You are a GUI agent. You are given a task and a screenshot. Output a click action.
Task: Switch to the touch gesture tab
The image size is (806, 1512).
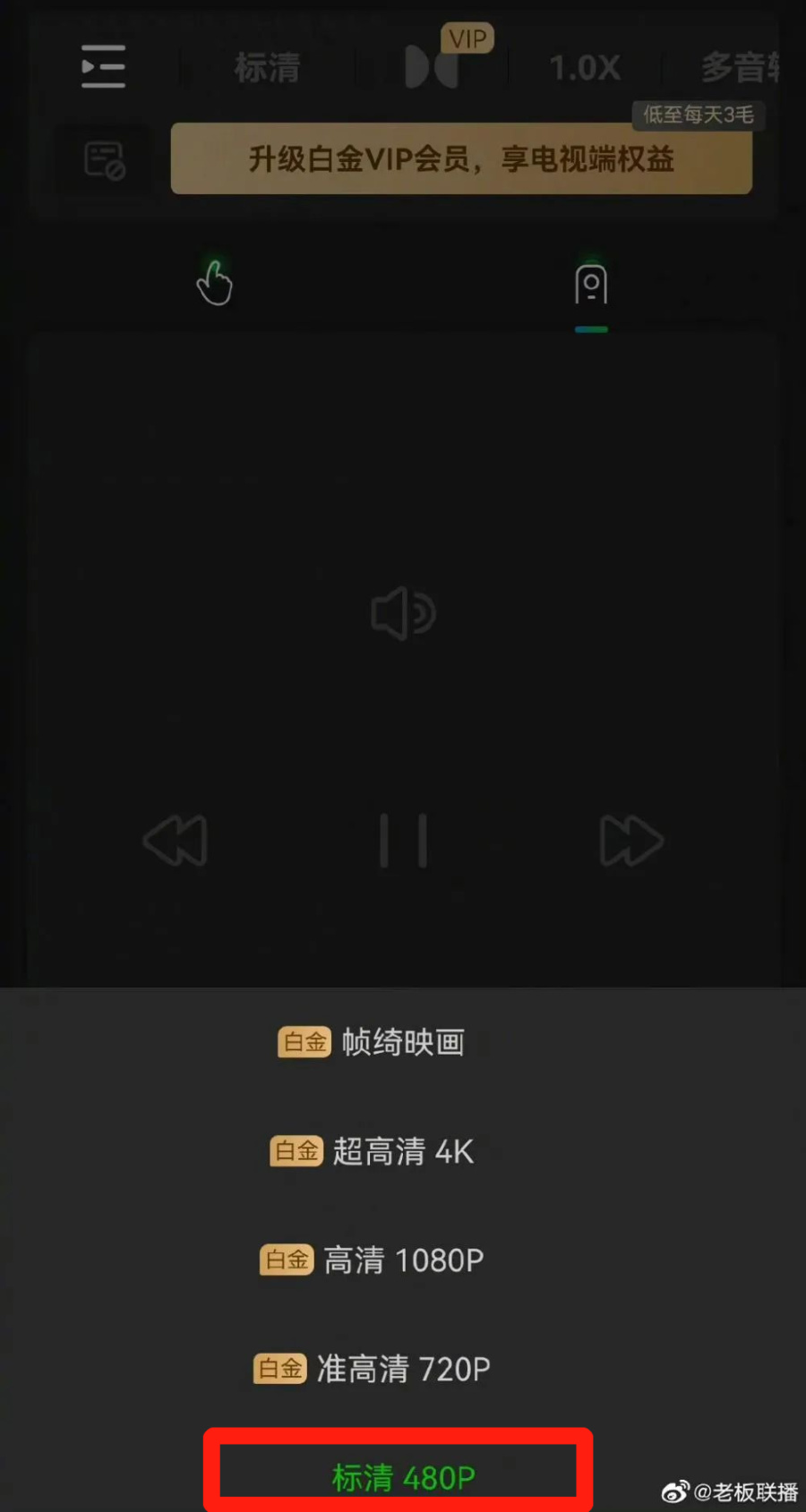pyautogui.click(x=214, y=284)
